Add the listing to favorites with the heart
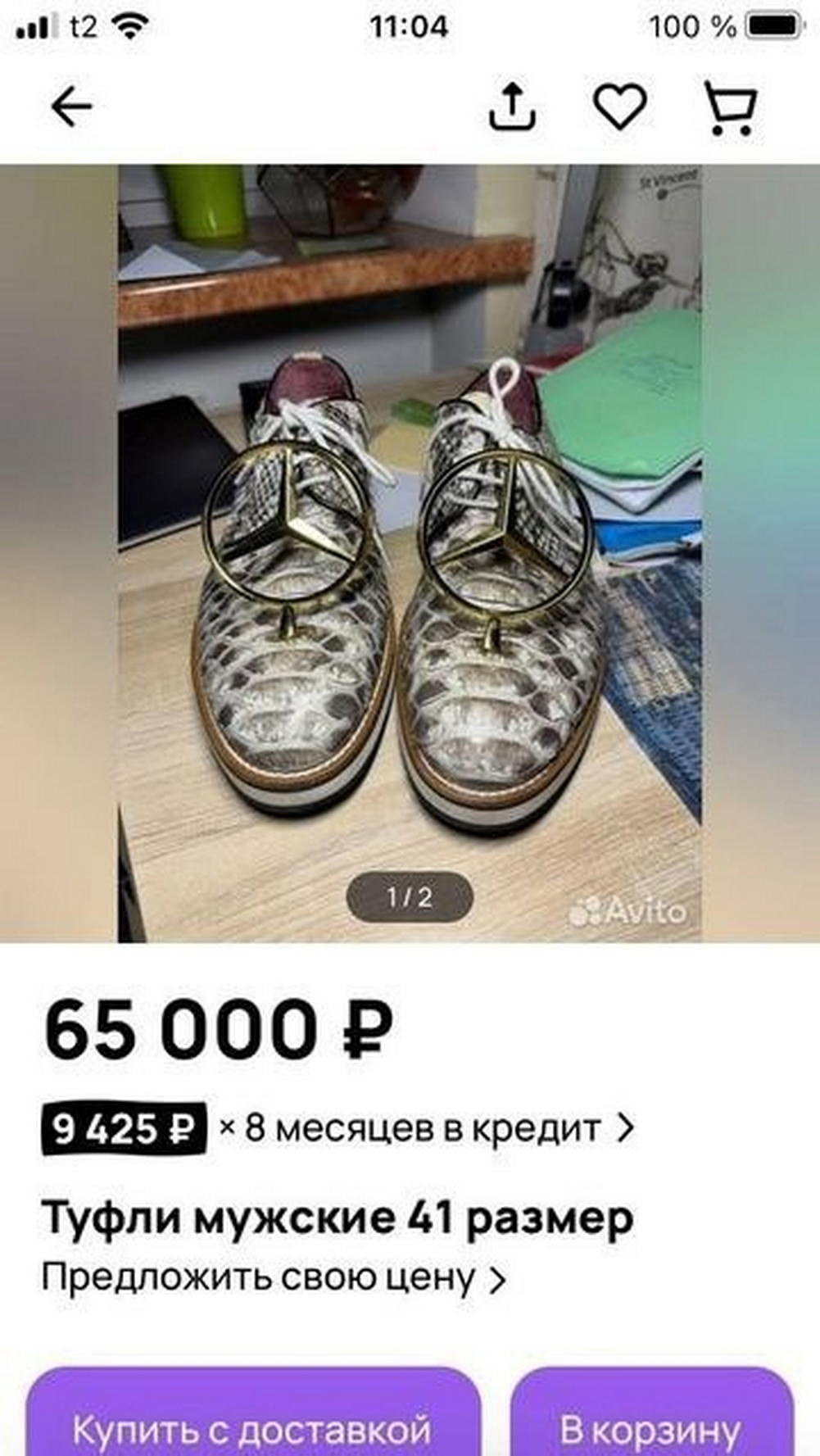 point(620,107)
